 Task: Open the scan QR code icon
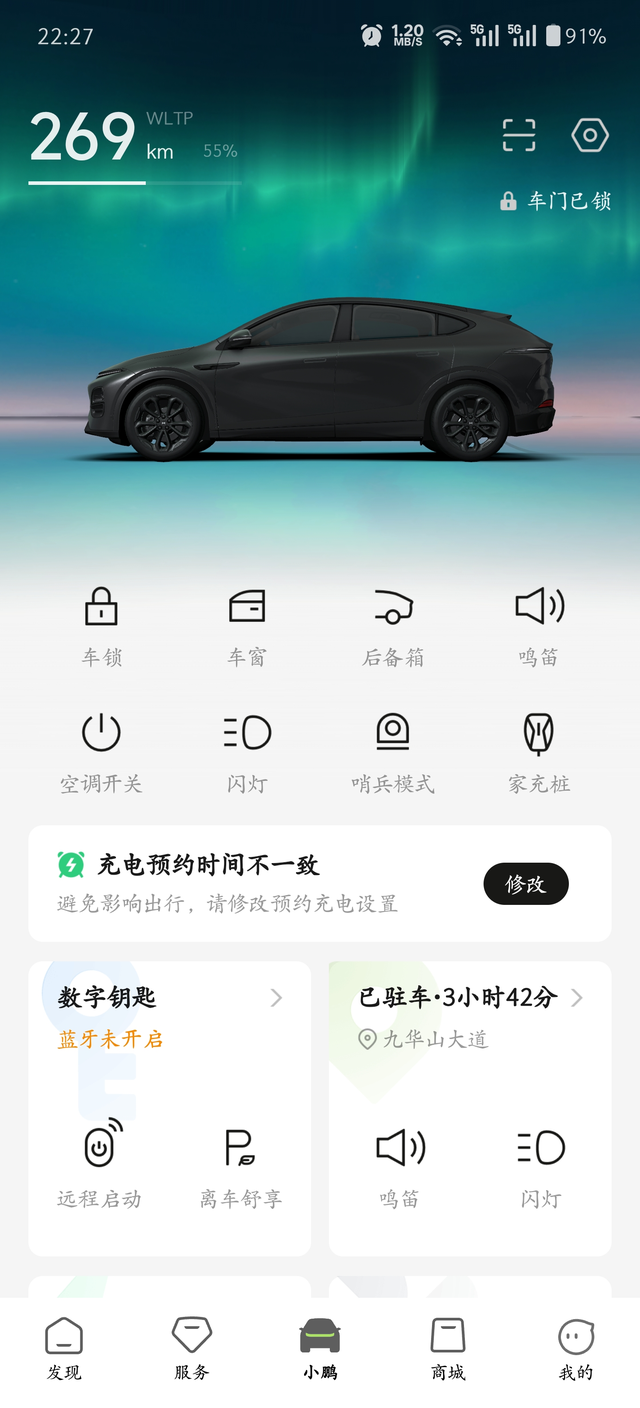[519, 135]
